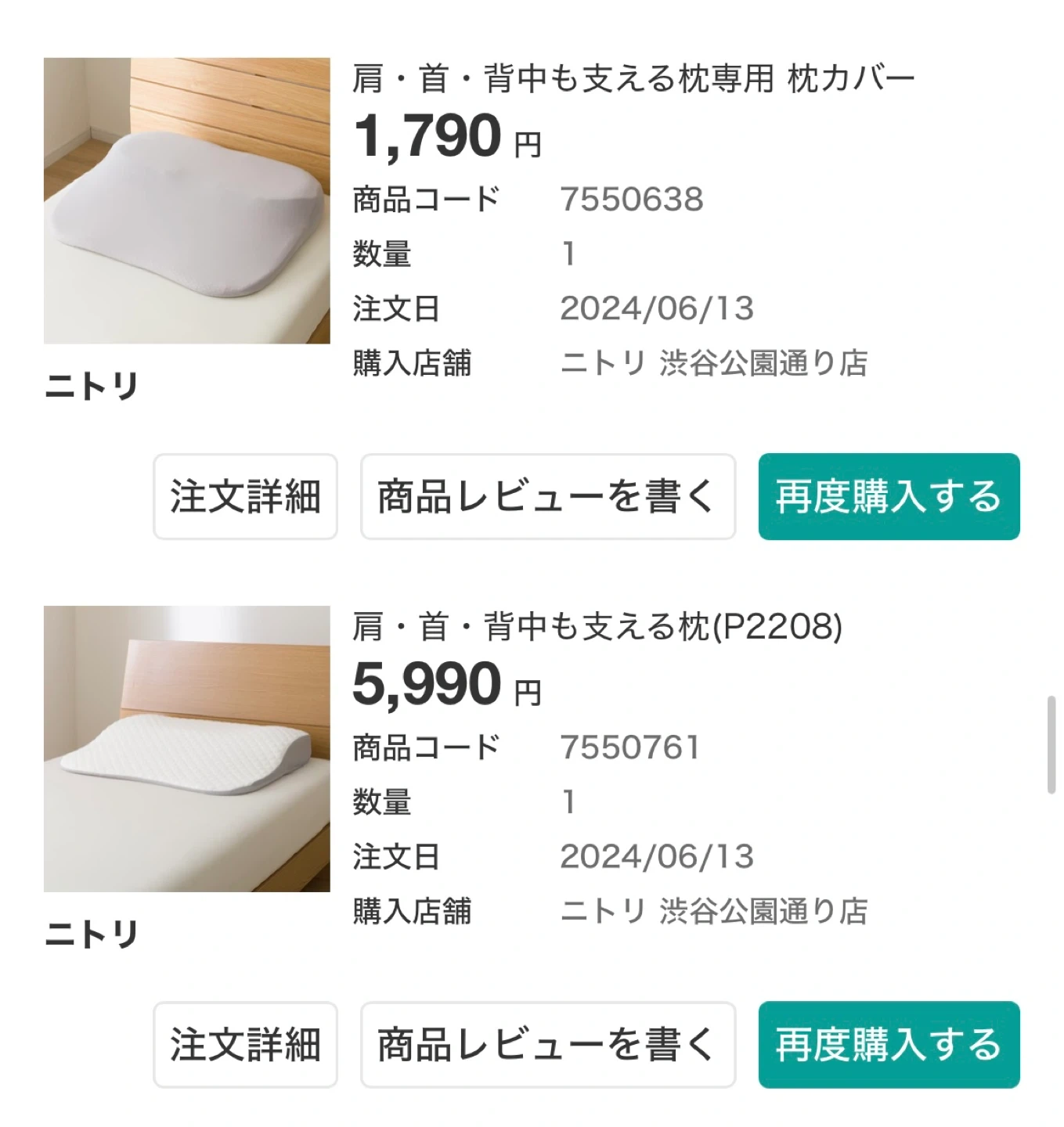Write a review for 枕(P2208)
Image resolution: width=1064 pixels, height=1127 pixels.
click(x=547, y=1045)
